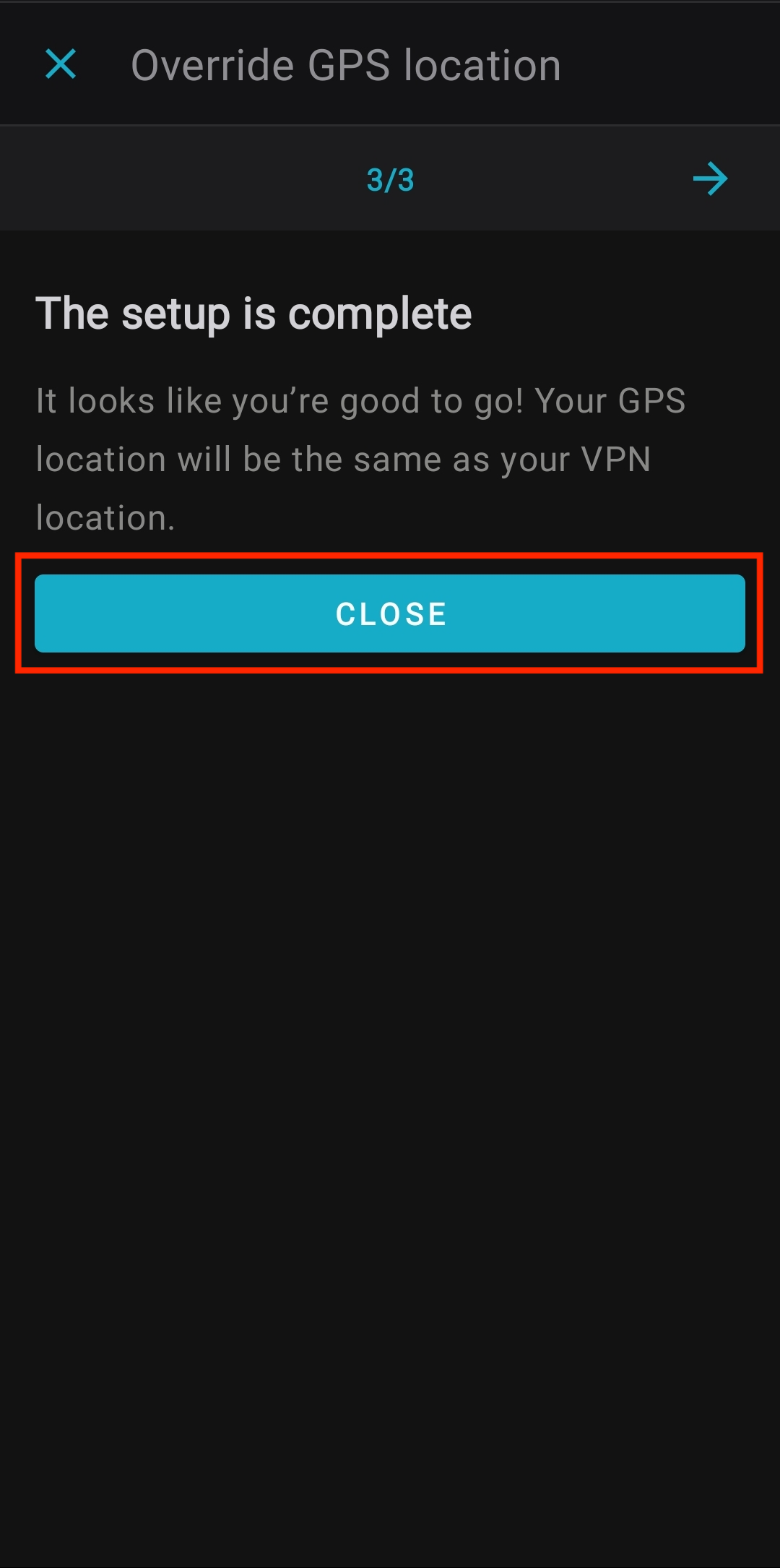The height and width of the screenshot is (1568, 780).
Task: Click the arrow icon in the header bar
Action: click(x=711, y=179)
